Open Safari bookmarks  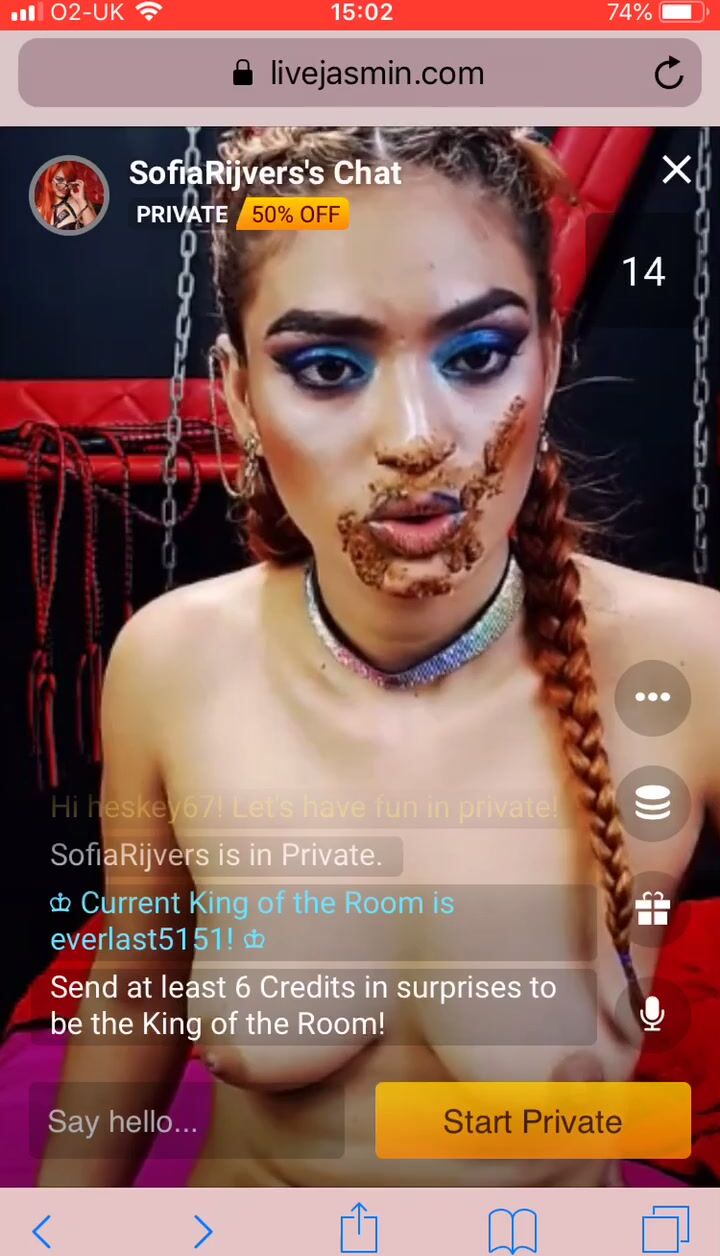coord(512,1230)
